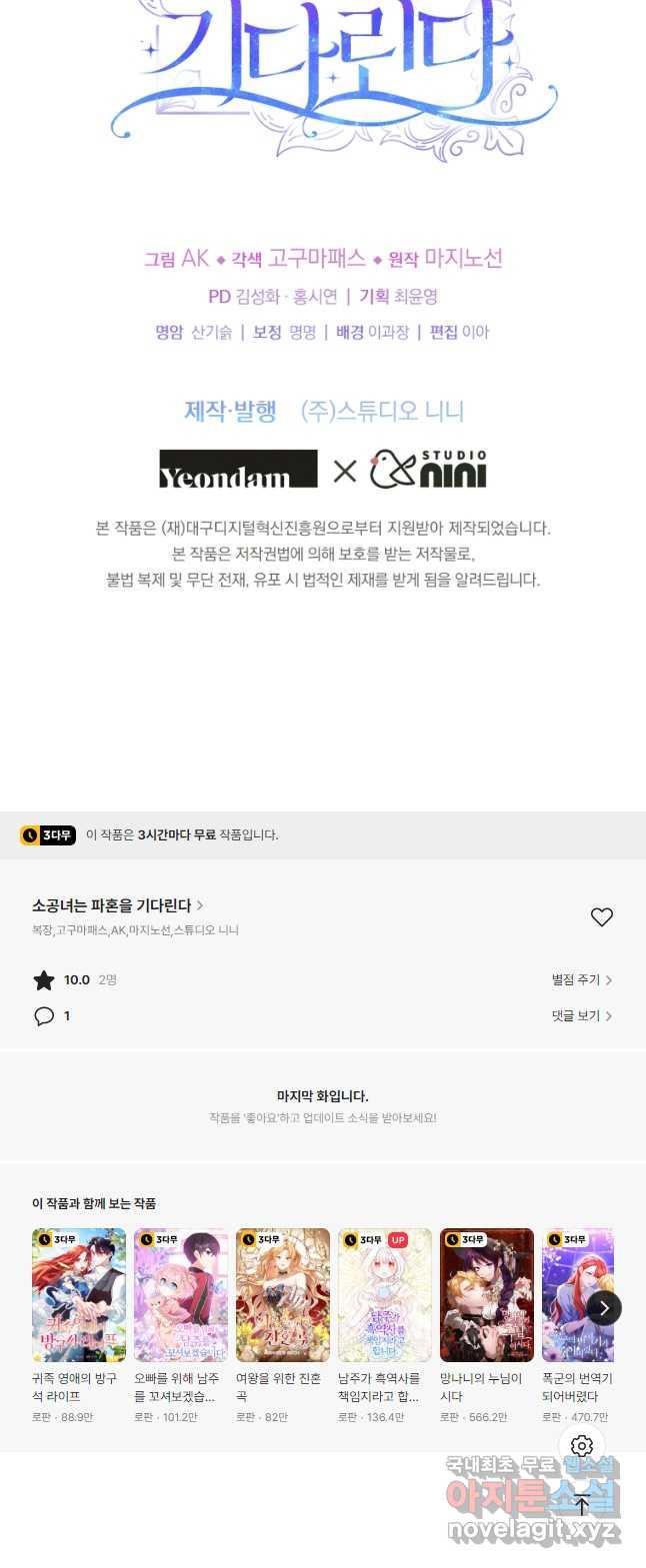Like this series with the heart icon

(x=601, y=916)
